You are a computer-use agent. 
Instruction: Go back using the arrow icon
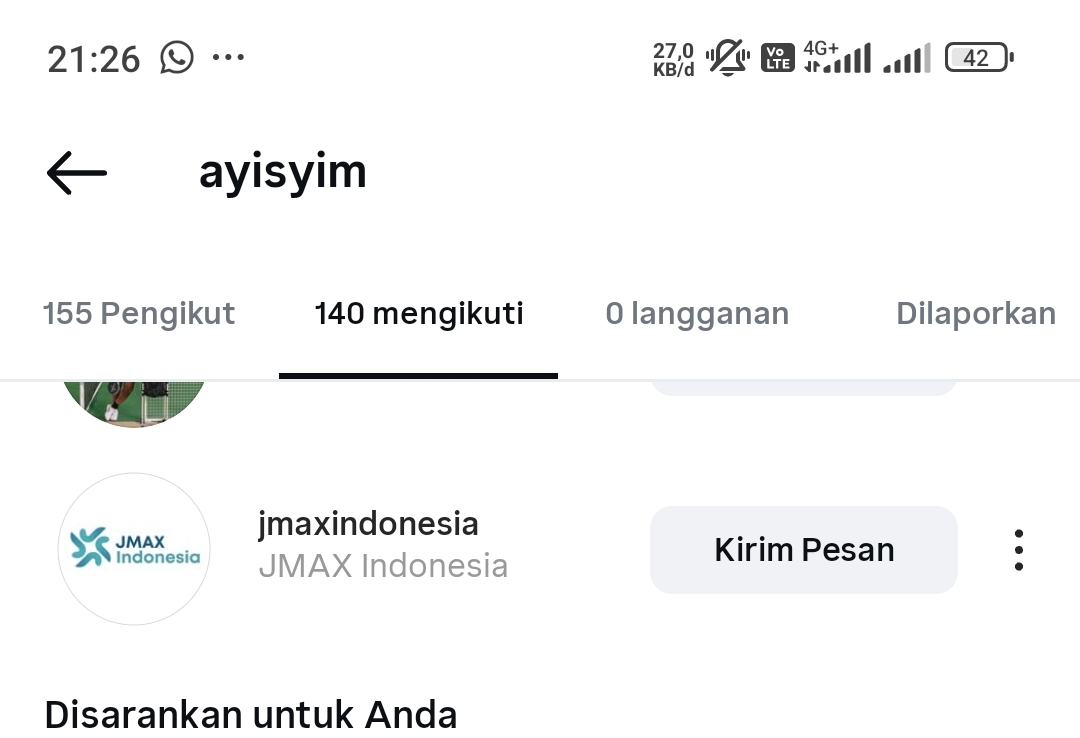76,173
